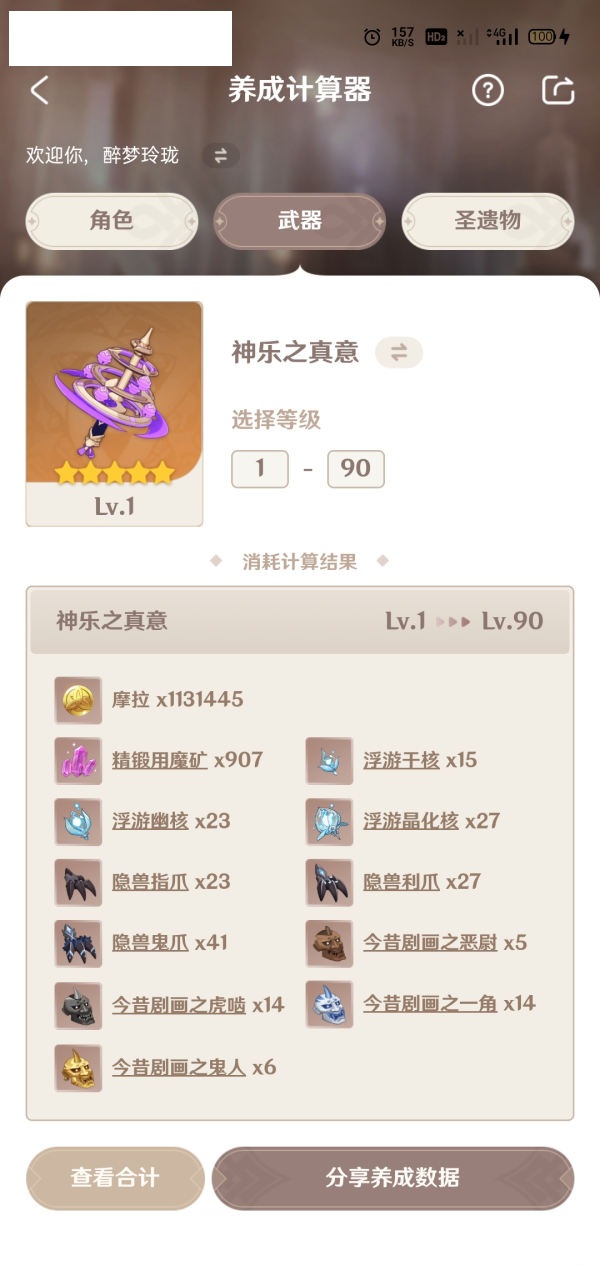Viewport: 600px width, 1265px height.
Task: Switch account next to 醉梦玲珑
Action: pos(220,155)
